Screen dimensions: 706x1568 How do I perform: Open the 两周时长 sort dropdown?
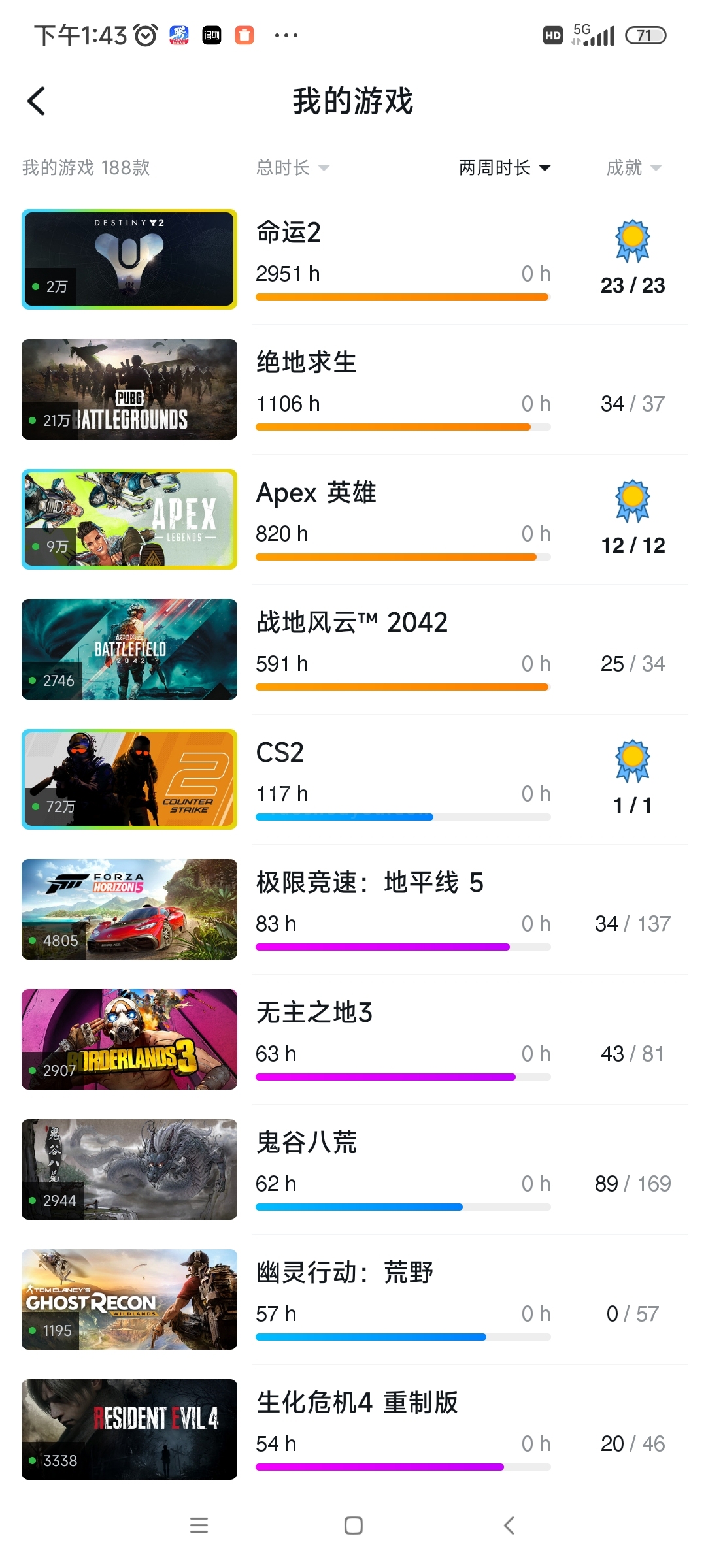(504, 168)
